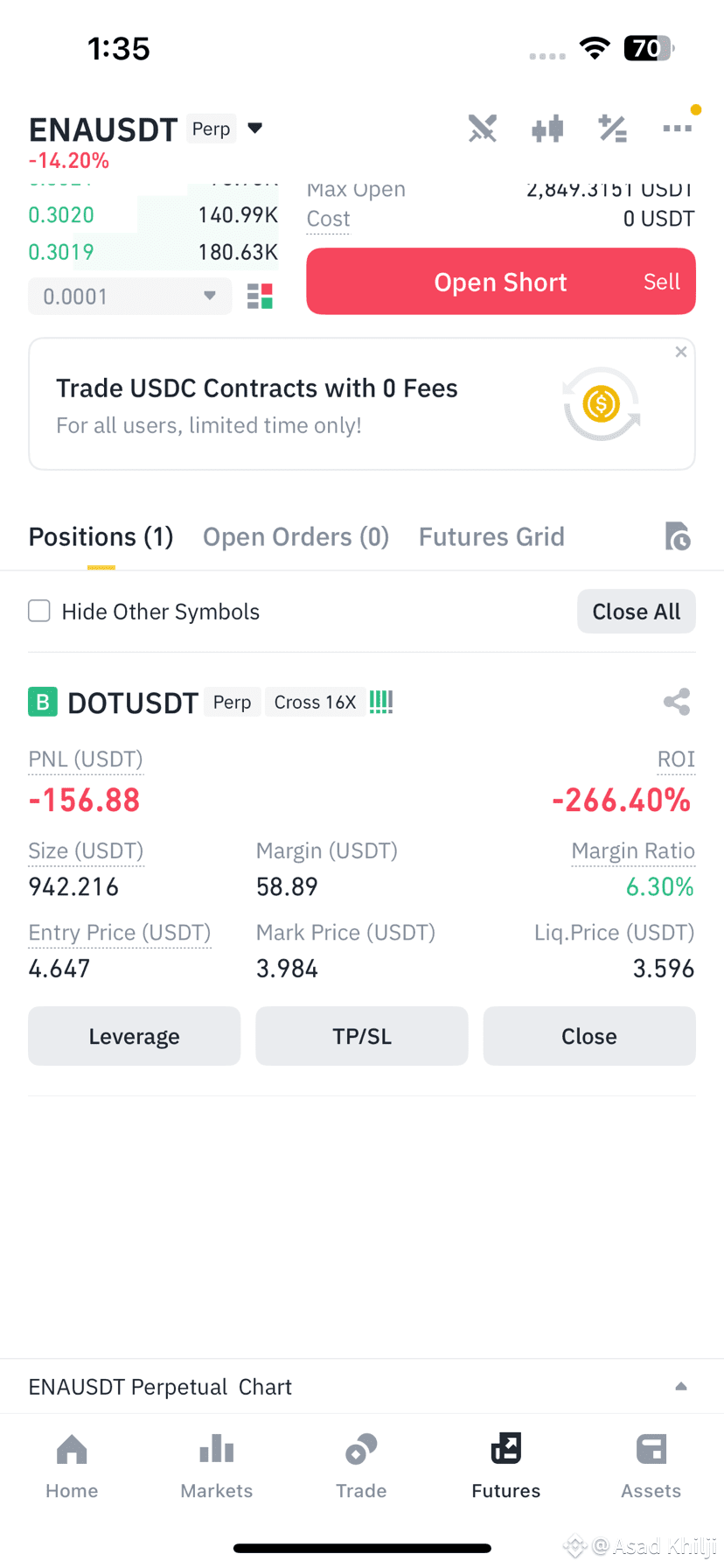
Task: Check the Hide Other Symbols box
Action: (x=39, y=611)
